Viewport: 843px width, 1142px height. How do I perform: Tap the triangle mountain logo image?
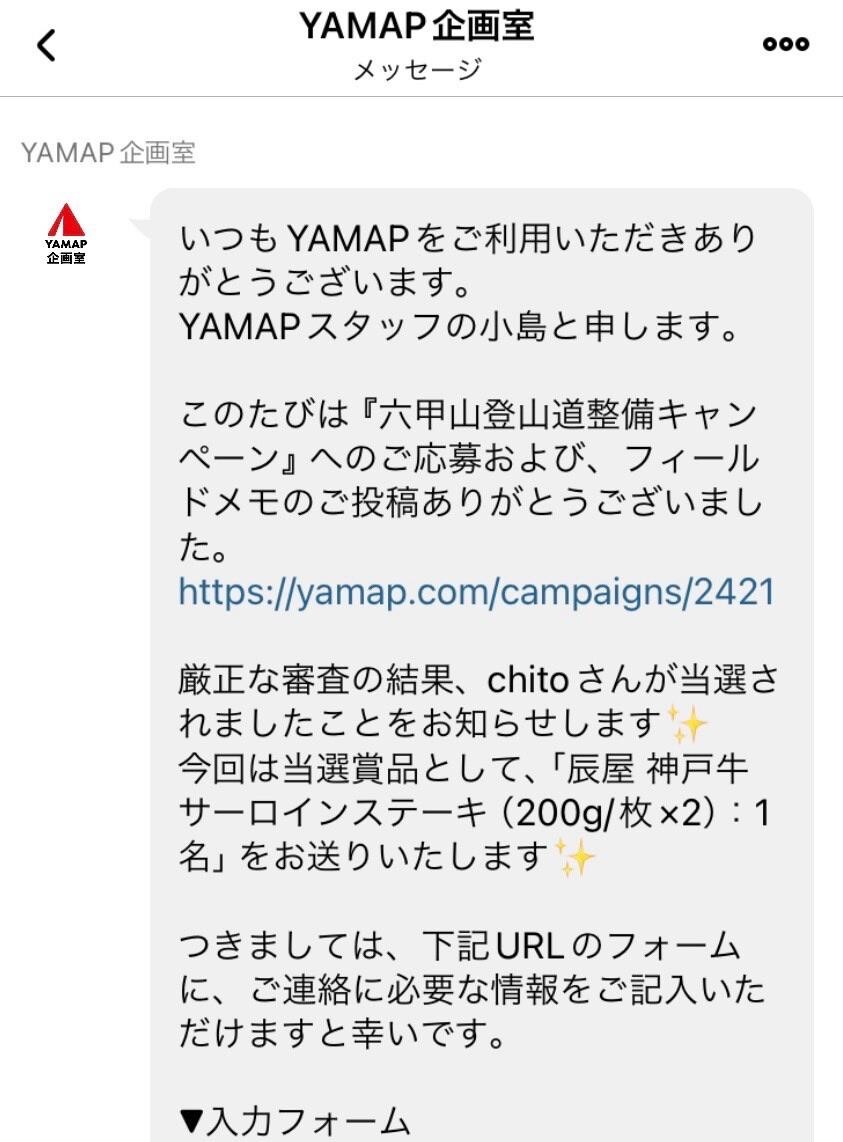pos(66,222)
